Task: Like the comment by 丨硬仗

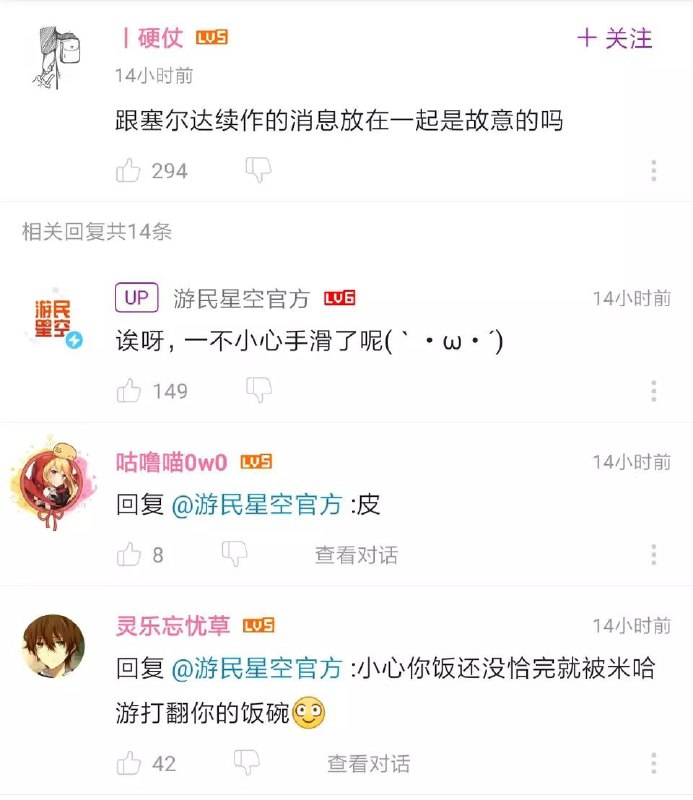Action: coord(129,171)
